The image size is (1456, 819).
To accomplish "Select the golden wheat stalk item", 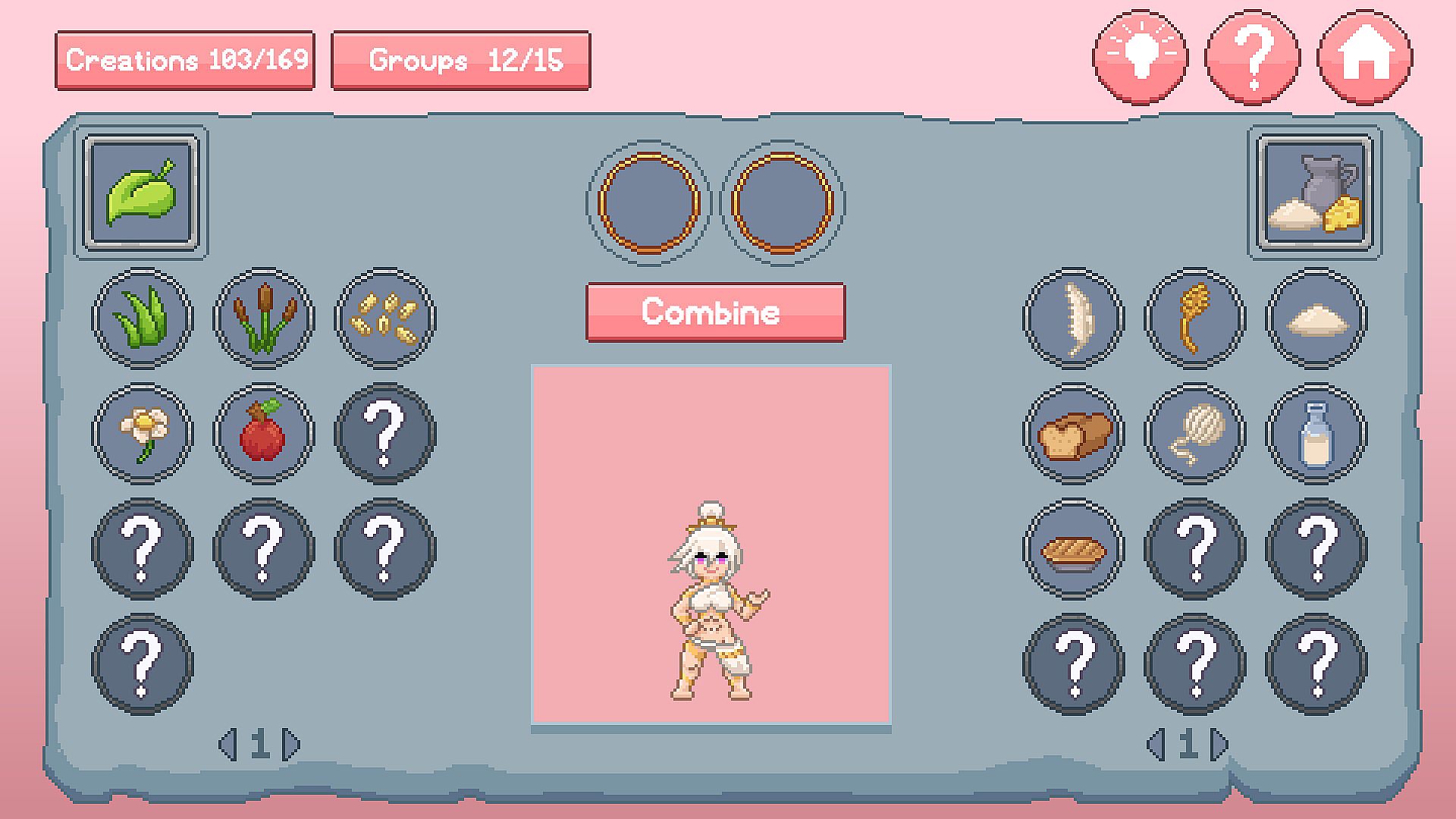I will click(x=1194, y=318).
